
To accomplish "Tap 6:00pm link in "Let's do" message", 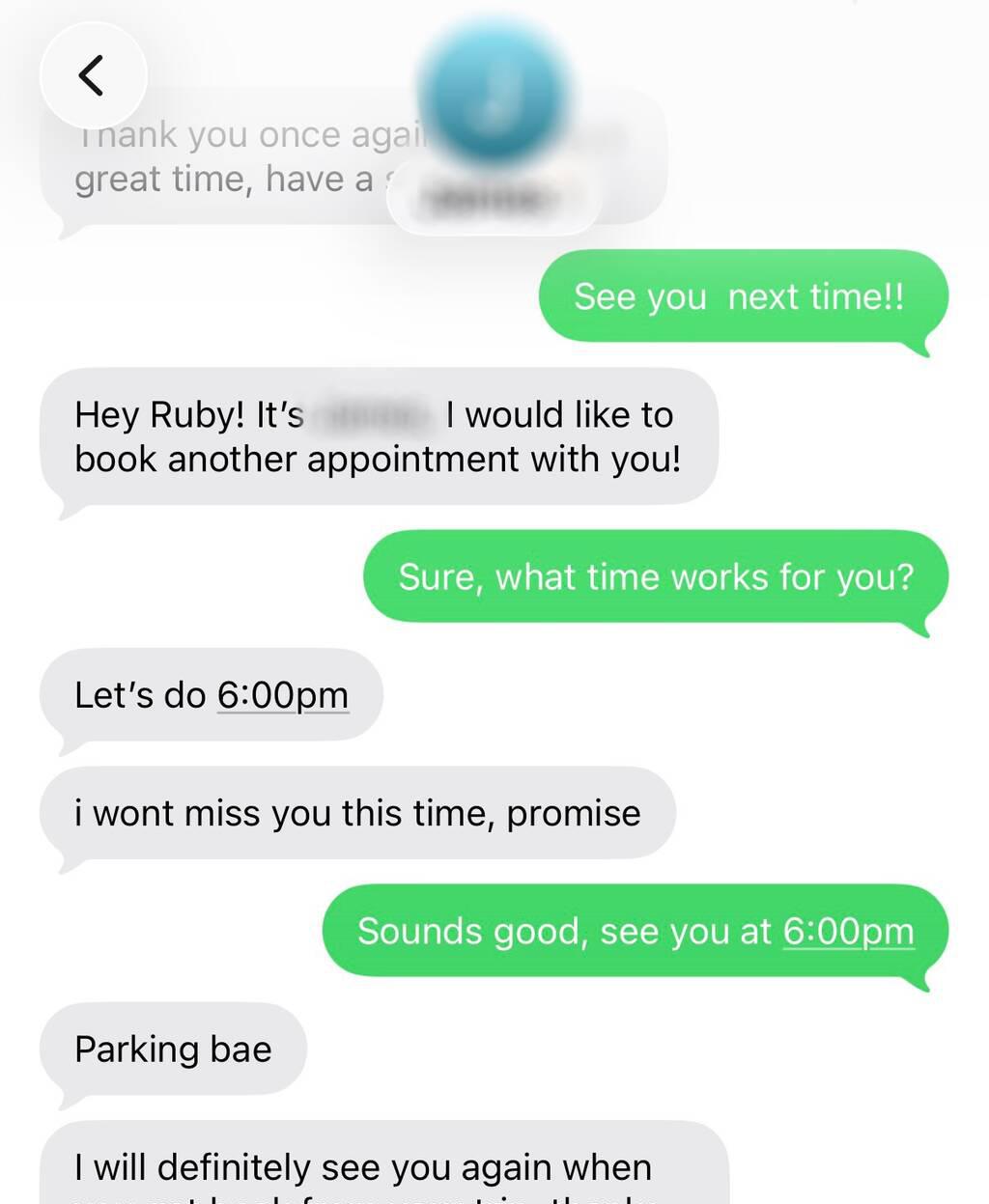I will point(282,695).
